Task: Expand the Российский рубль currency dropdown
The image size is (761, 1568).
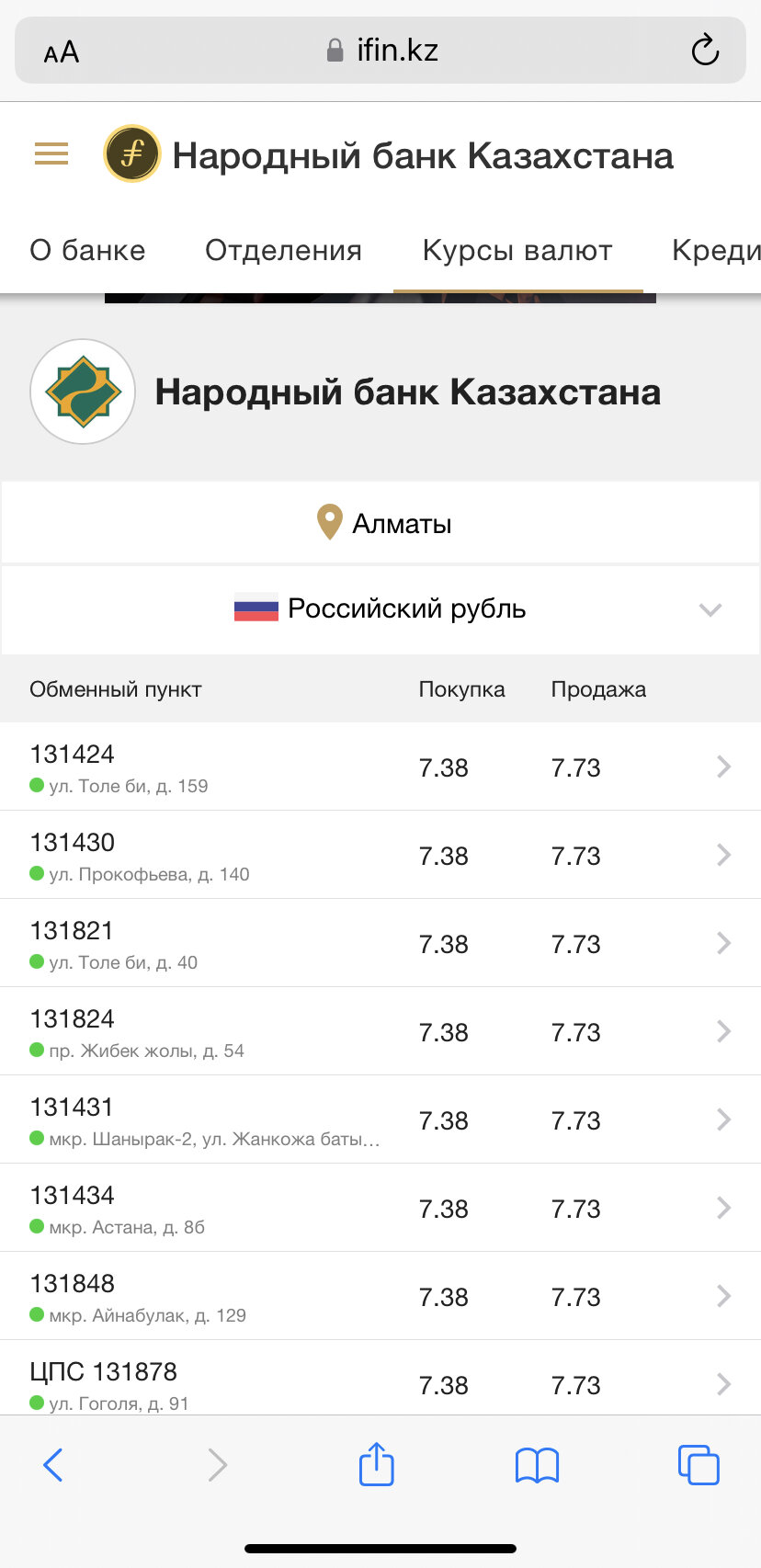Action: (x=380, y=608)
